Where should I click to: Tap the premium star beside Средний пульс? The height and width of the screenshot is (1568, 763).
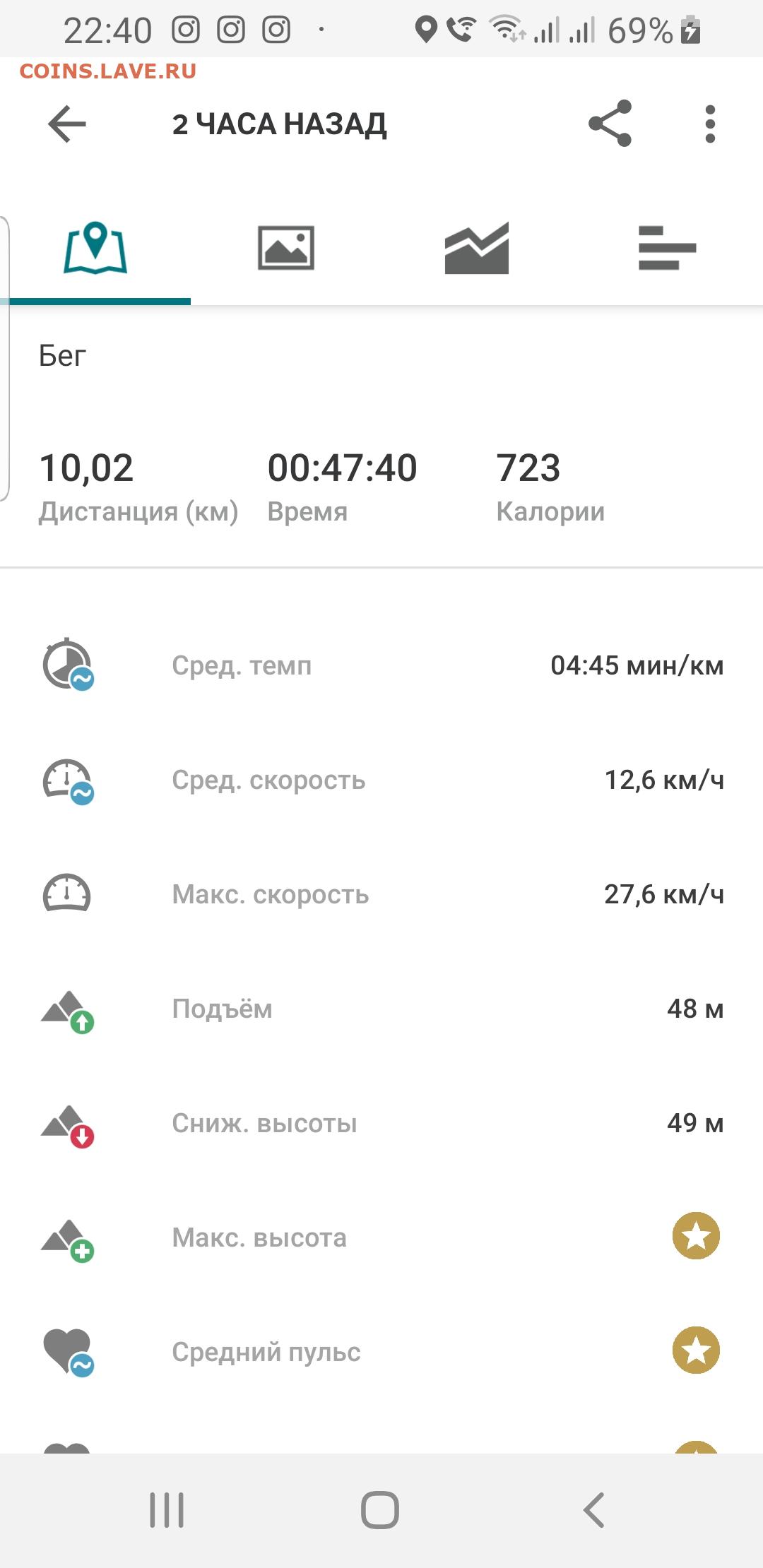point(696,1350)
